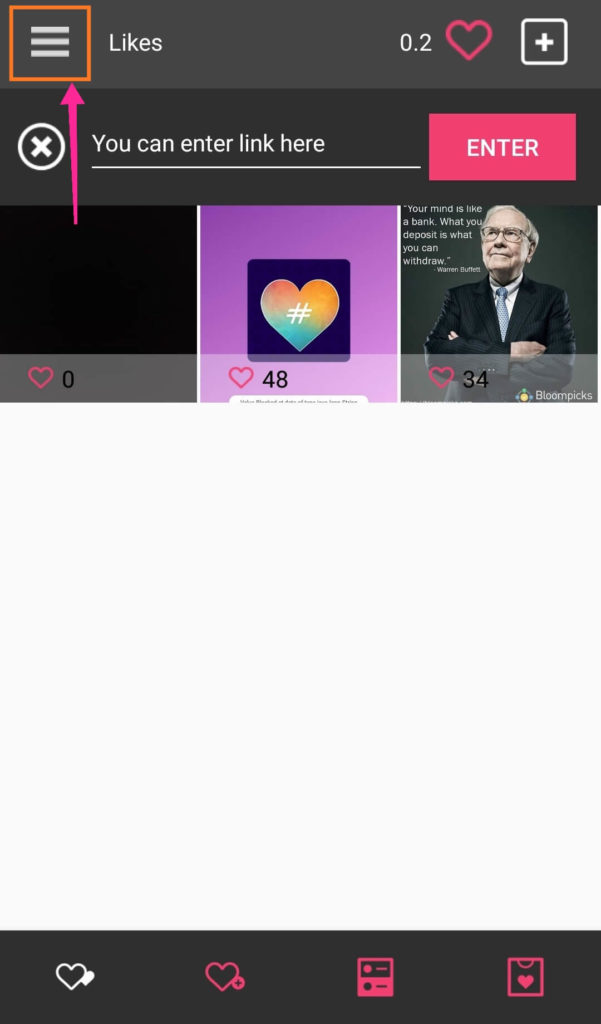The height and width of the screenshot is (1024, 601).
Task: Tap the heart coins balance icon
Action: point(468,42)
